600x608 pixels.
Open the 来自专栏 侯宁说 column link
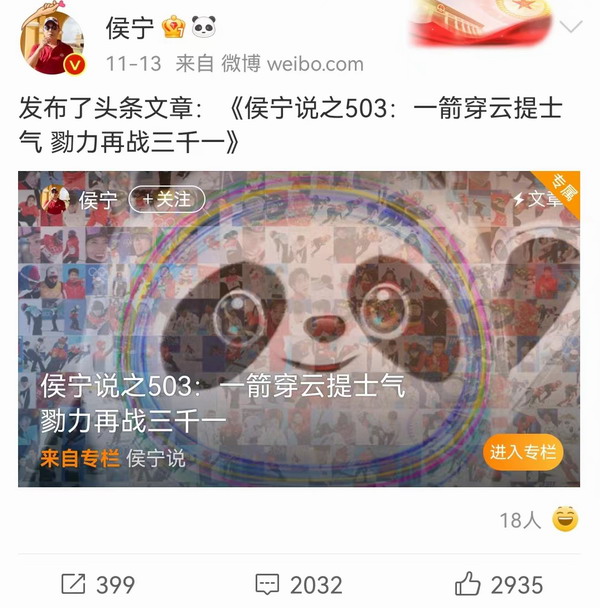(113, 458)
